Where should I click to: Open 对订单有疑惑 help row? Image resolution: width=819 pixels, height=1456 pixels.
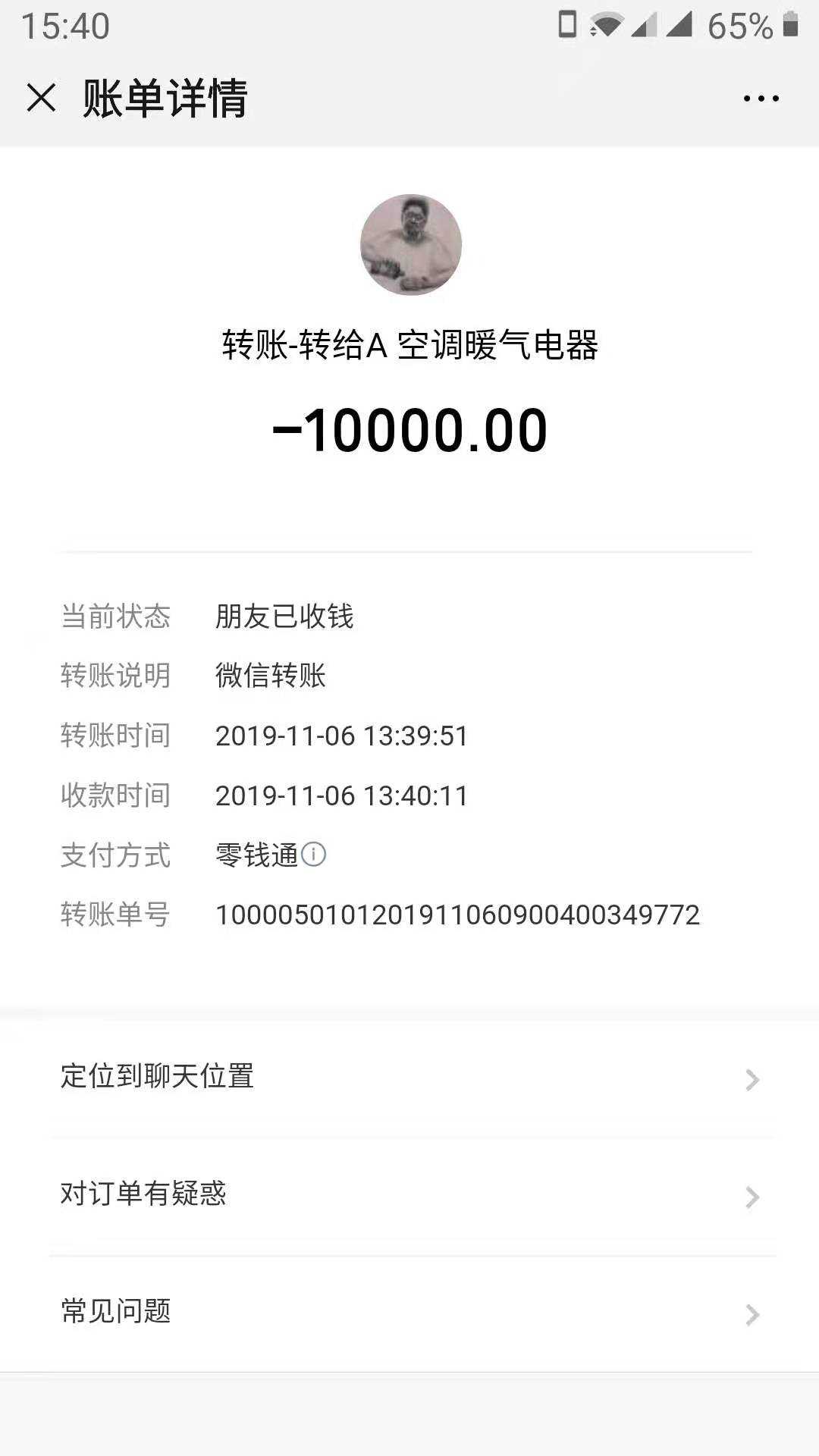click(409, 1194)
